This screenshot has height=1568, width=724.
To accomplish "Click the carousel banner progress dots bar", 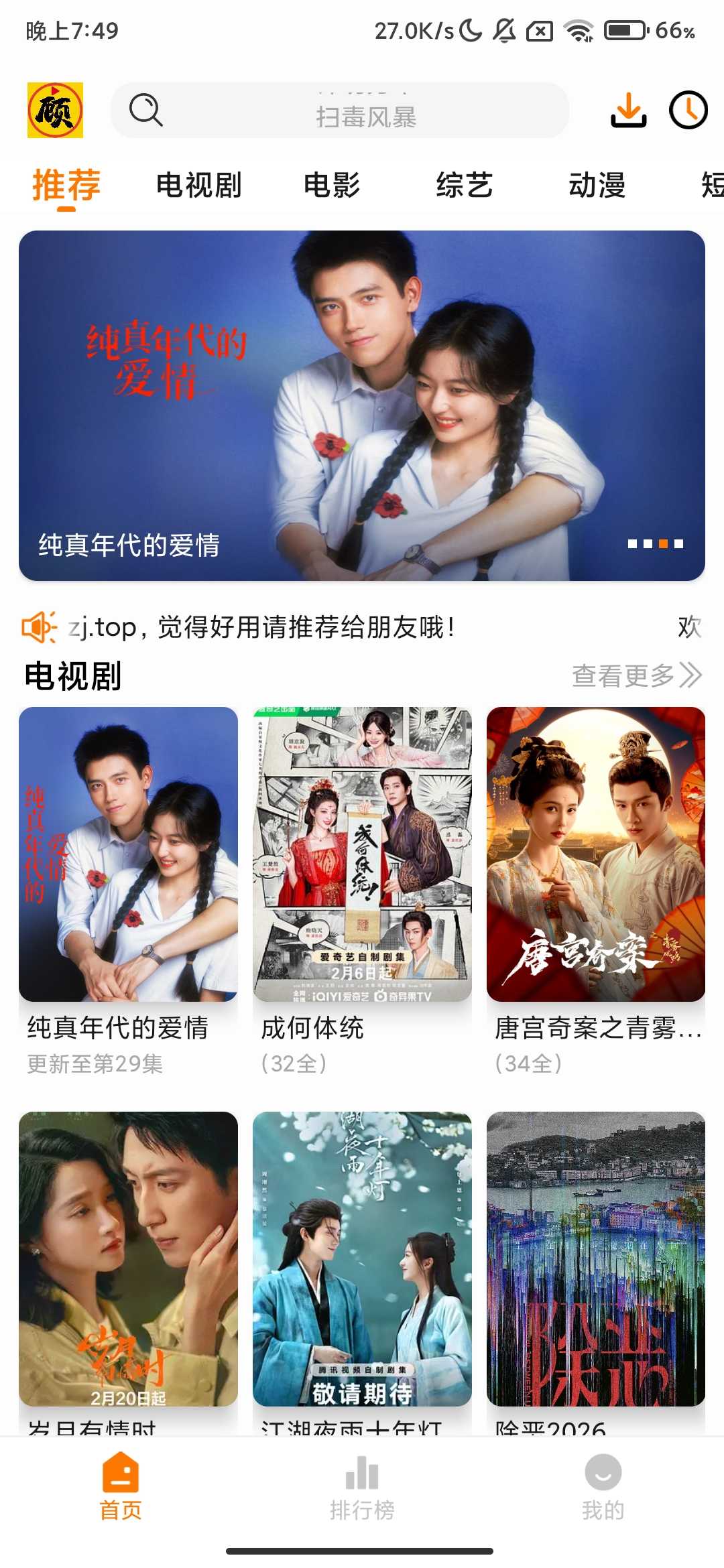I will [656, 545].
